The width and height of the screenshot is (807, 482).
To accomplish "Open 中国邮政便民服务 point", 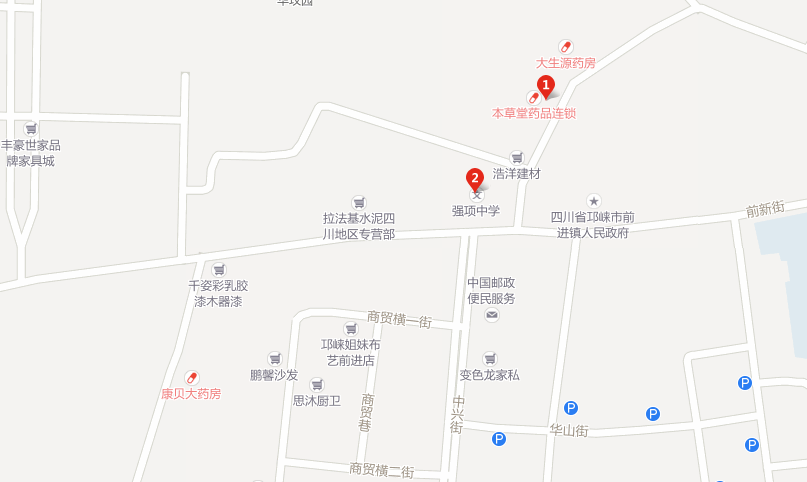I will pos(491,315).
